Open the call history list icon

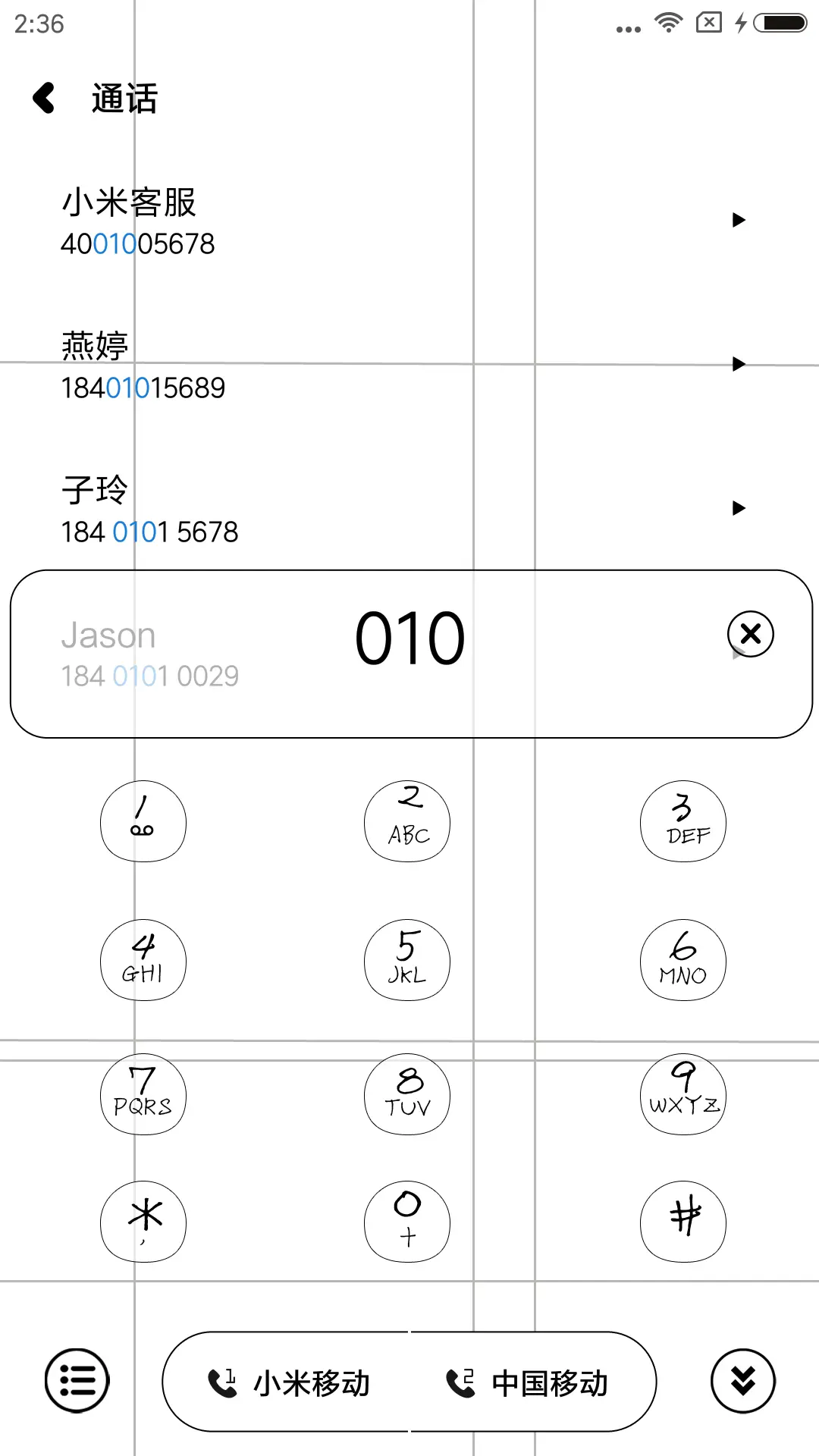pyautogui.click(x=76, y=1380)
